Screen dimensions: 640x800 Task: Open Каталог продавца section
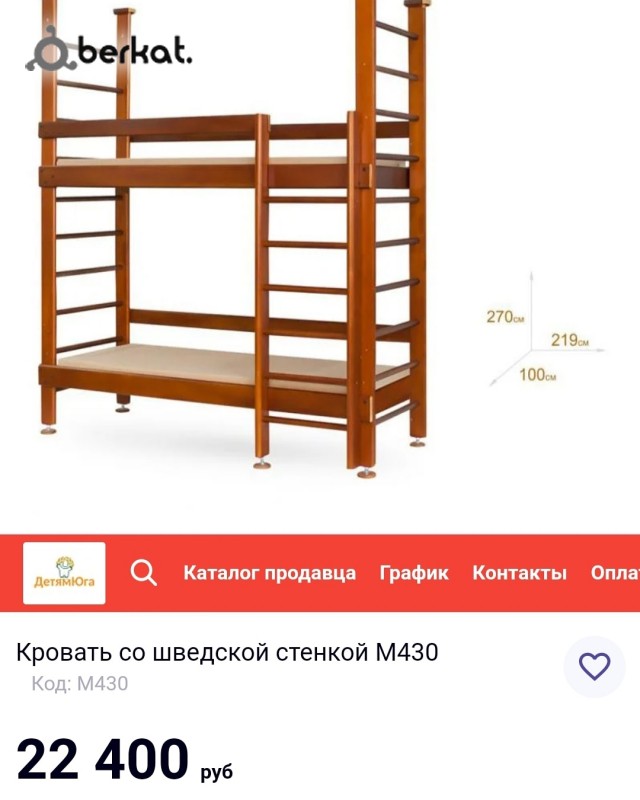tap(269, 573)
